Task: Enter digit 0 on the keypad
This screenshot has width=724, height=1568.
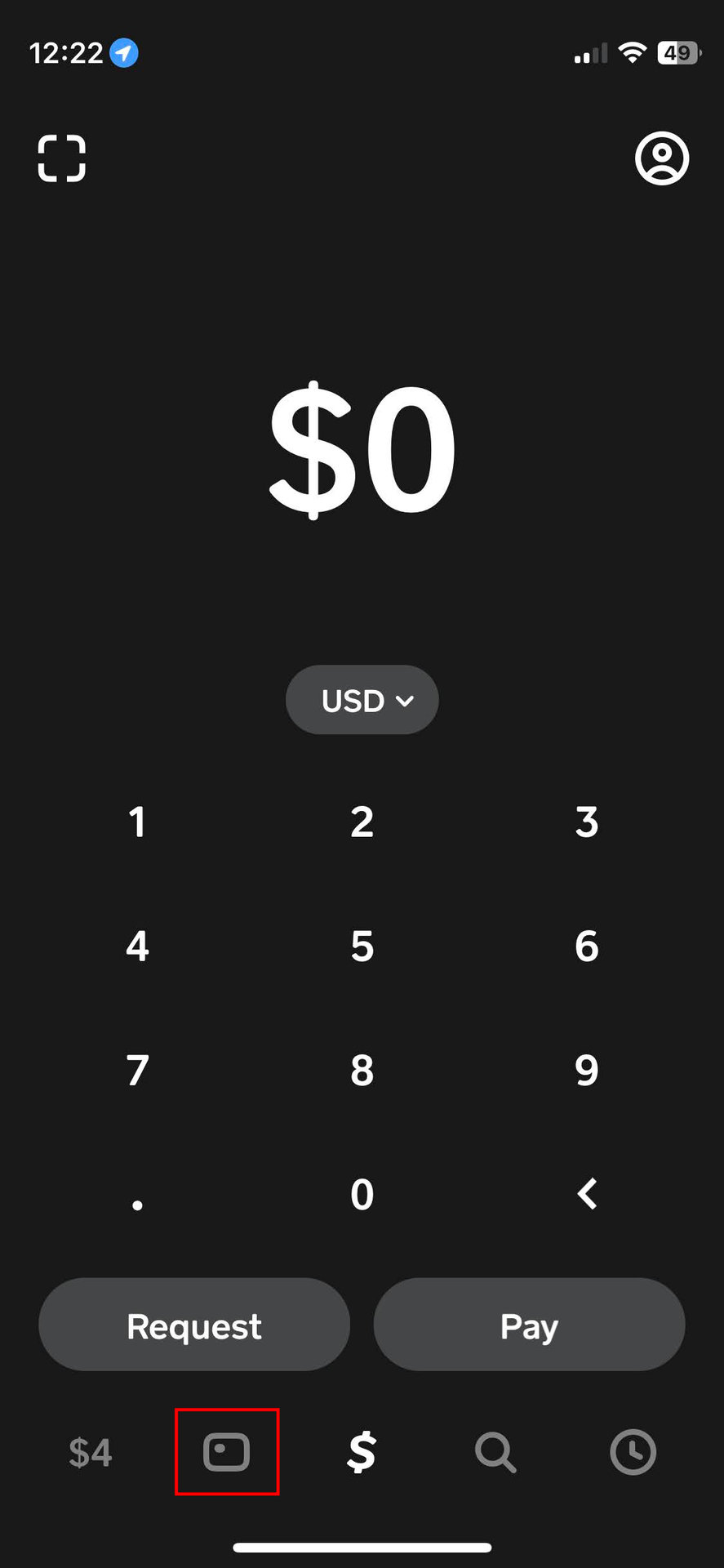Action: [x=362, y=1194]
